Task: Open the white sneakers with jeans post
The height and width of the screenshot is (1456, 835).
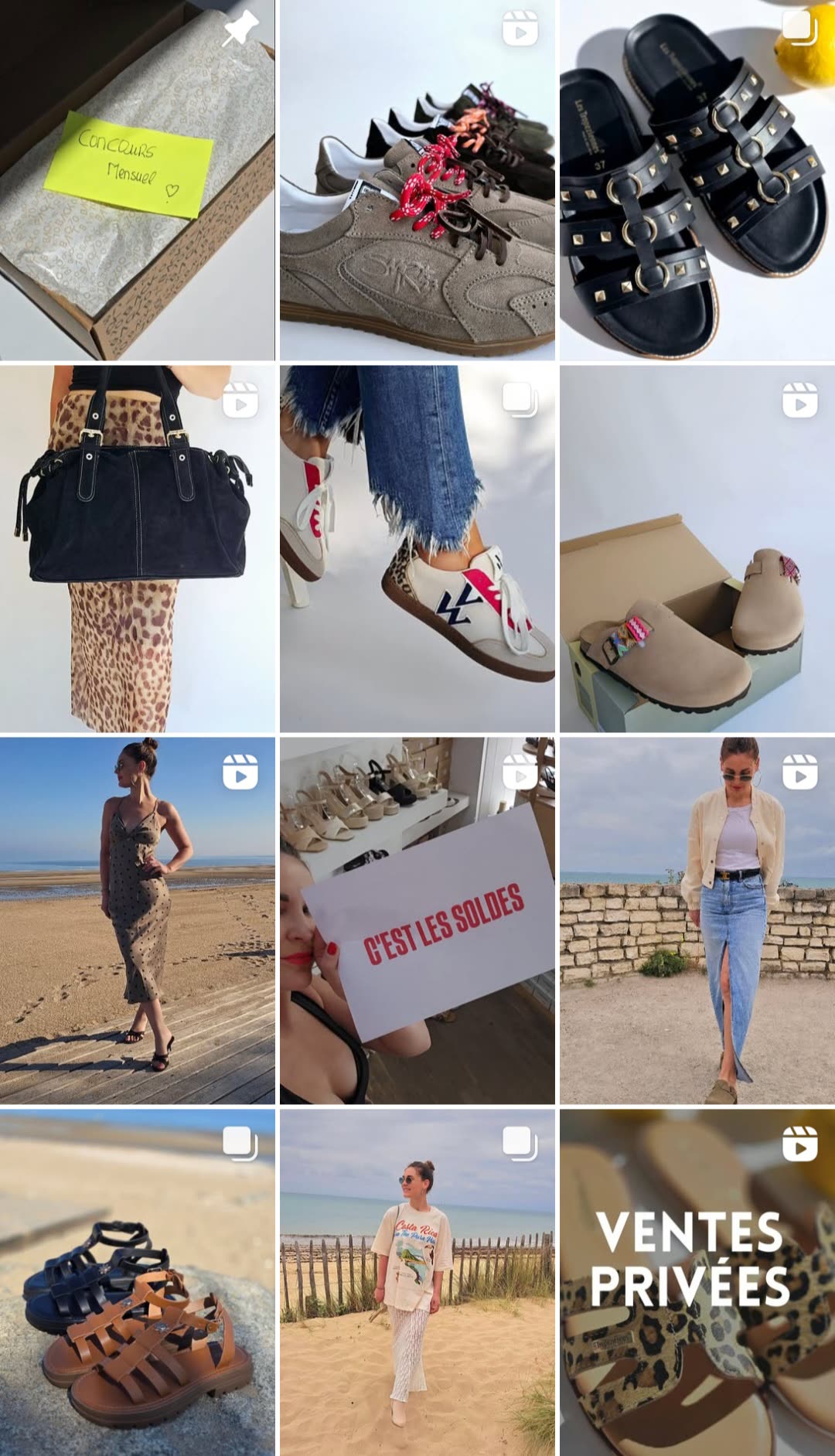Action: point(417,549)
